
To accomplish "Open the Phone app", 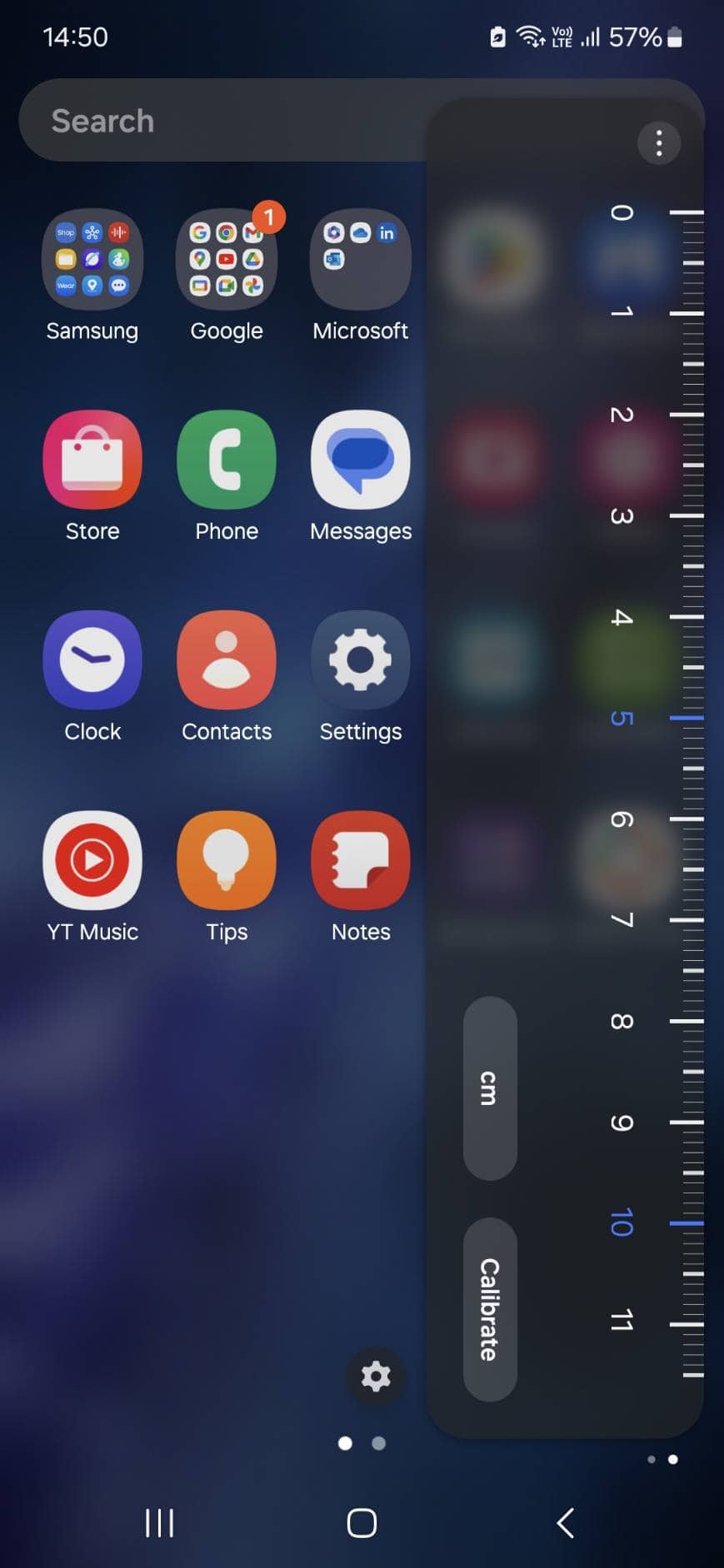I will (226, 460).
